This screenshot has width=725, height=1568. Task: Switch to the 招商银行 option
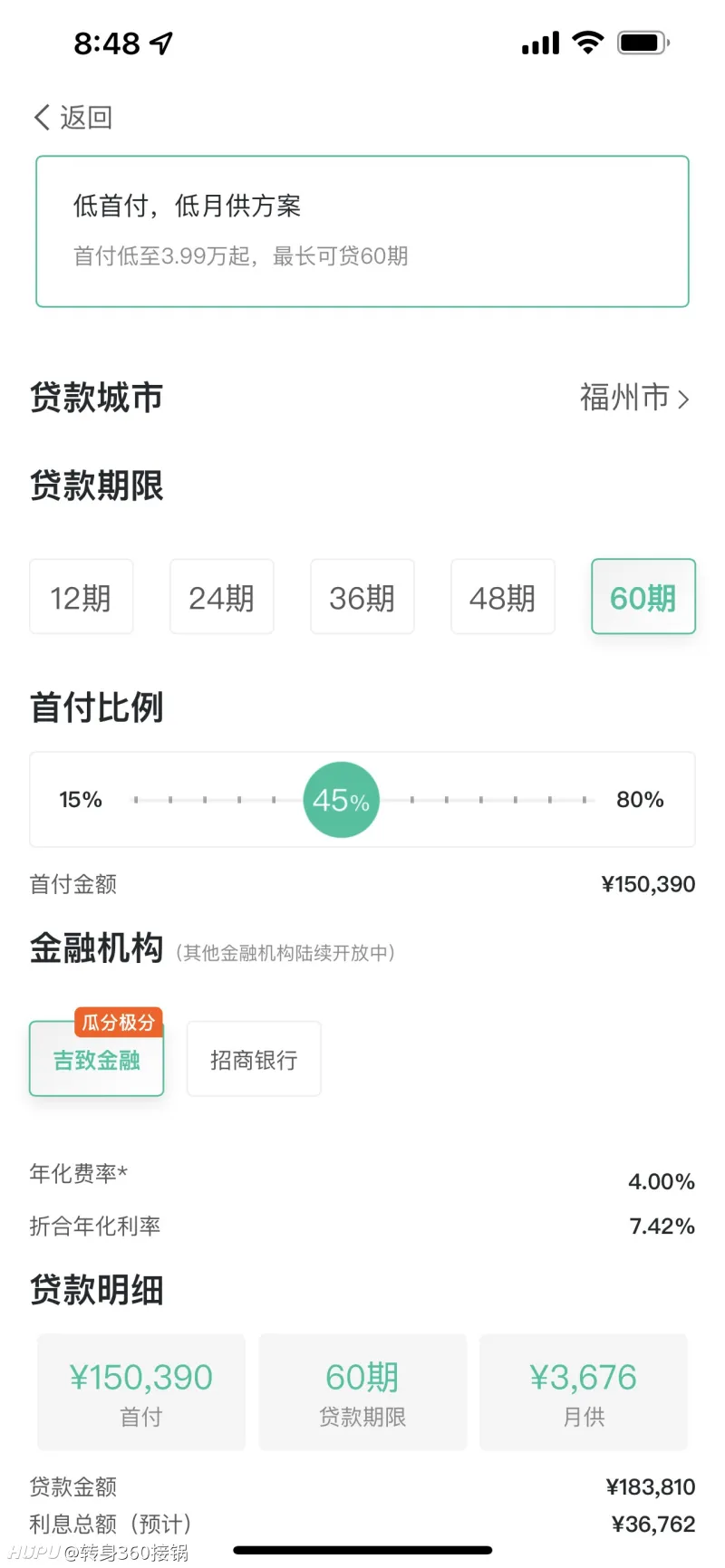coord(254,1058)
